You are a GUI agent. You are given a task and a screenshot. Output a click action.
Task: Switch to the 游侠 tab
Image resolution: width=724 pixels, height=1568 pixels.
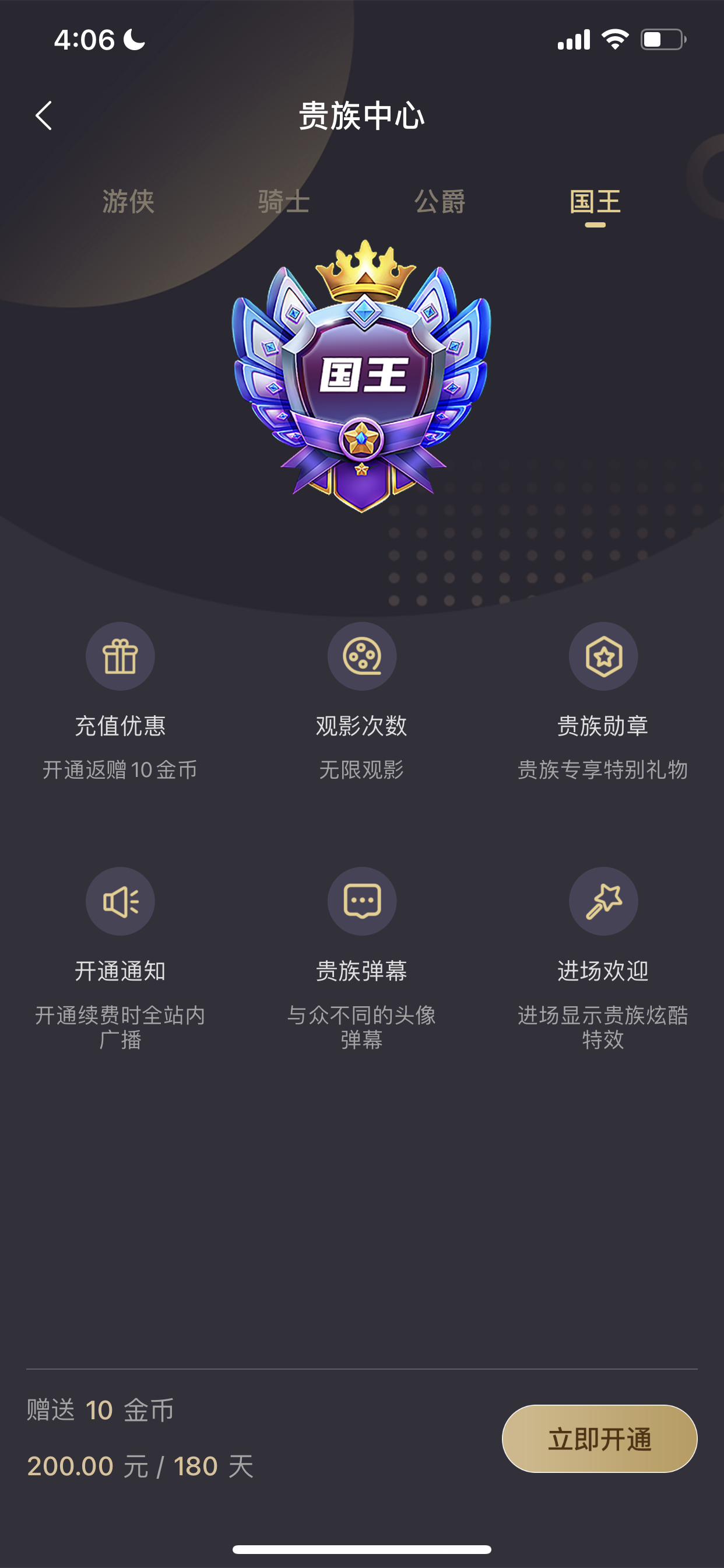(x=128, y=201)
